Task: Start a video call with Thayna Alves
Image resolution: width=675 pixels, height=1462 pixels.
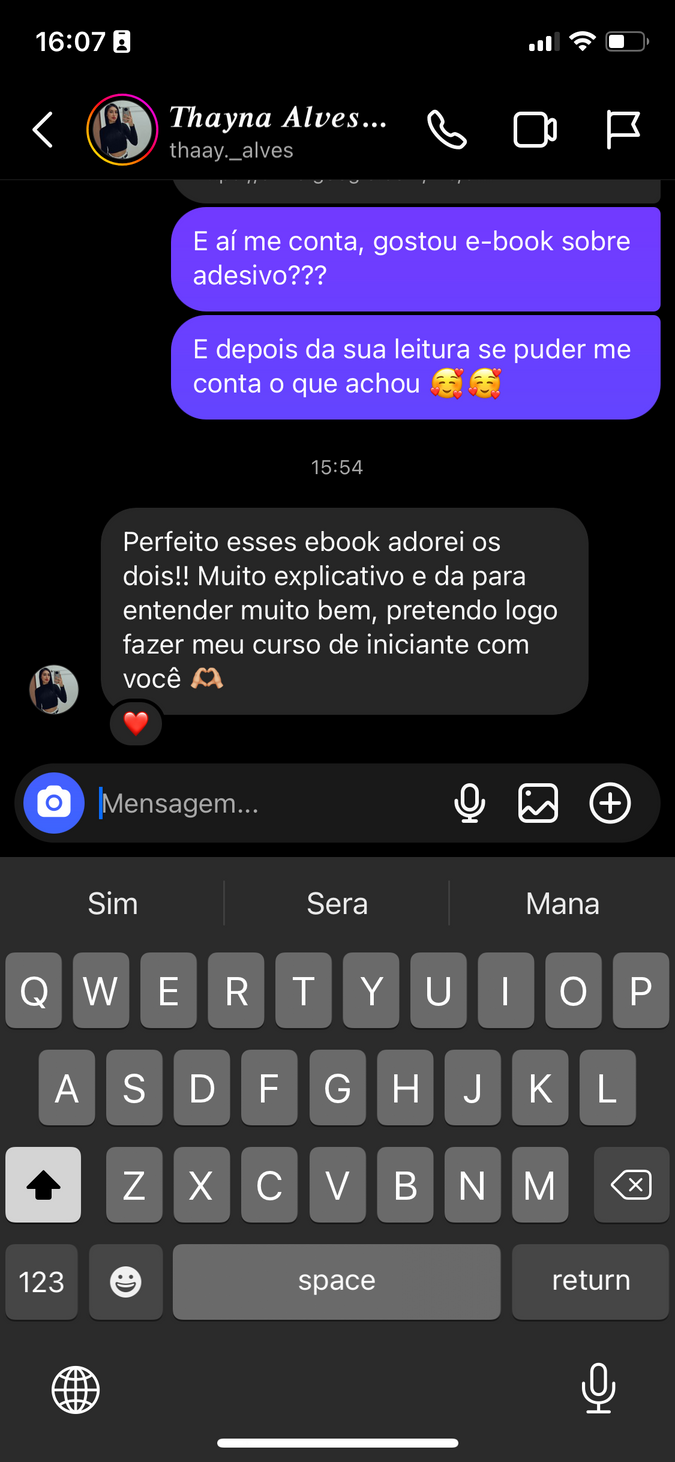Action: point(535,130)
